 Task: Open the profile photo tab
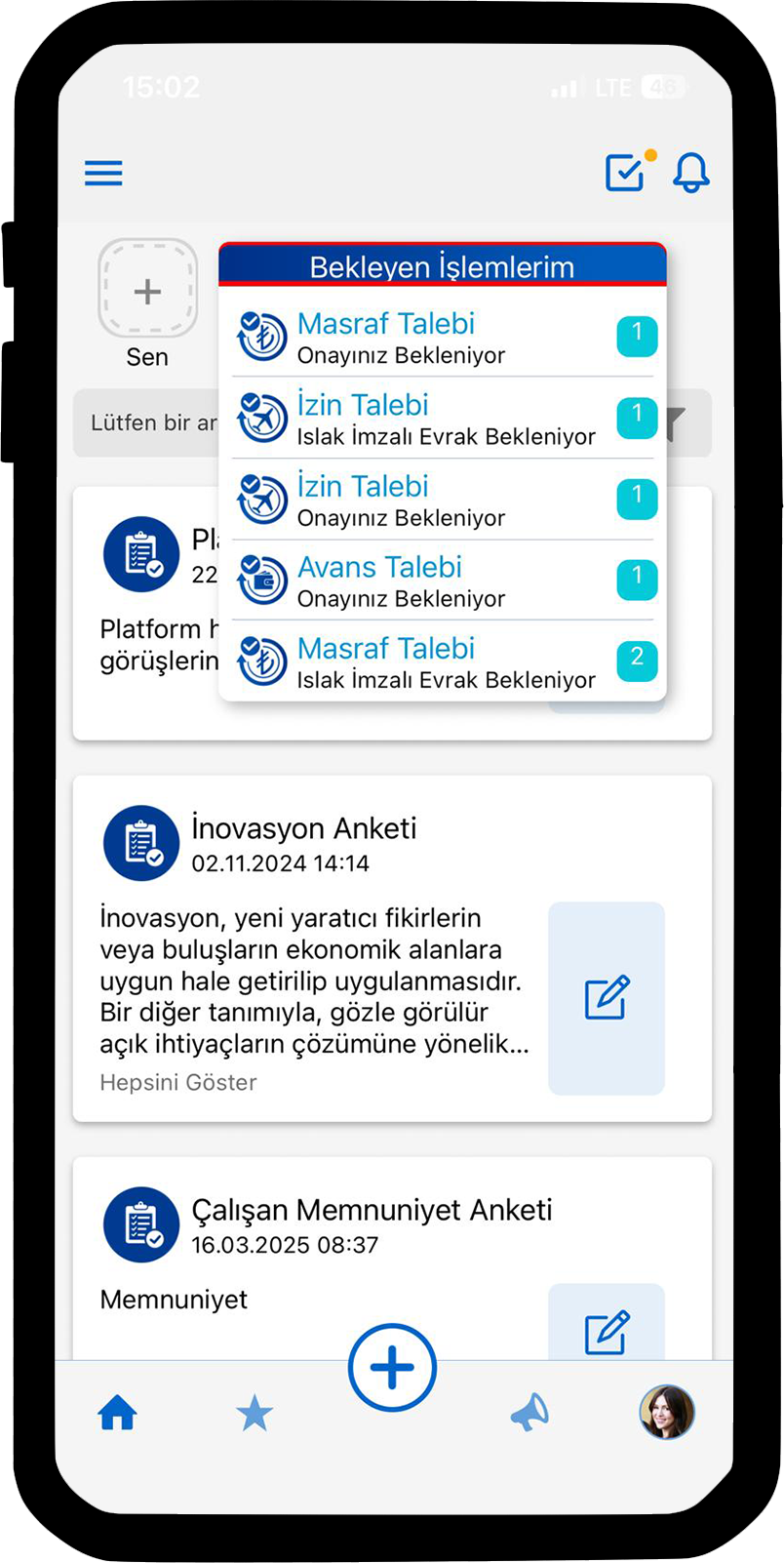click(666, 1412)
